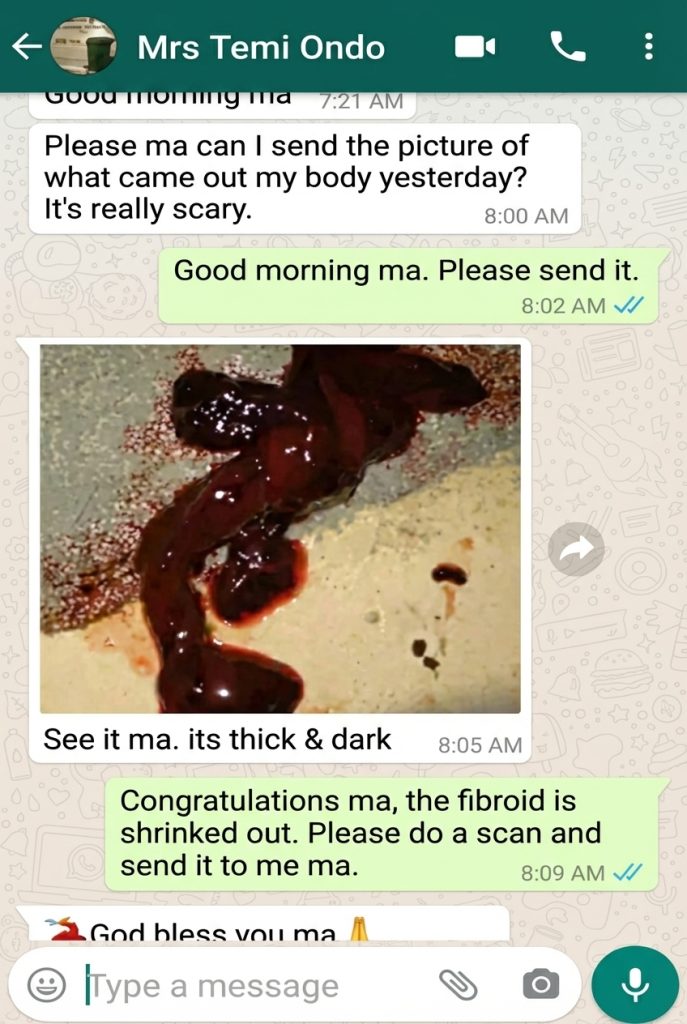Screen dimensions: 687x1024
Task: Forward the received photo
Action: click(576, 549)
